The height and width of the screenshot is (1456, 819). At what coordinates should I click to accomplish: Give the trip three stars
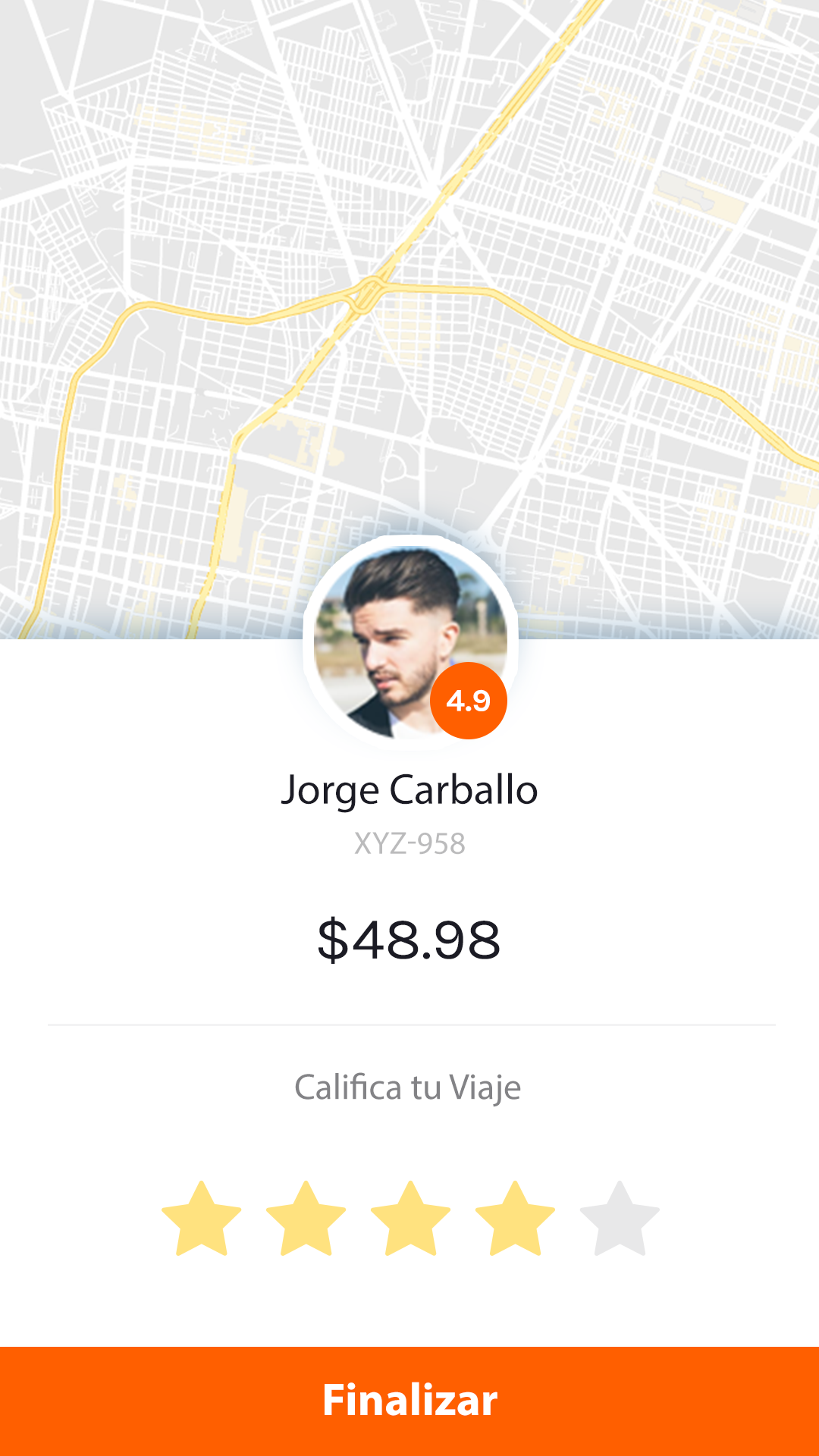[411, 1219]
